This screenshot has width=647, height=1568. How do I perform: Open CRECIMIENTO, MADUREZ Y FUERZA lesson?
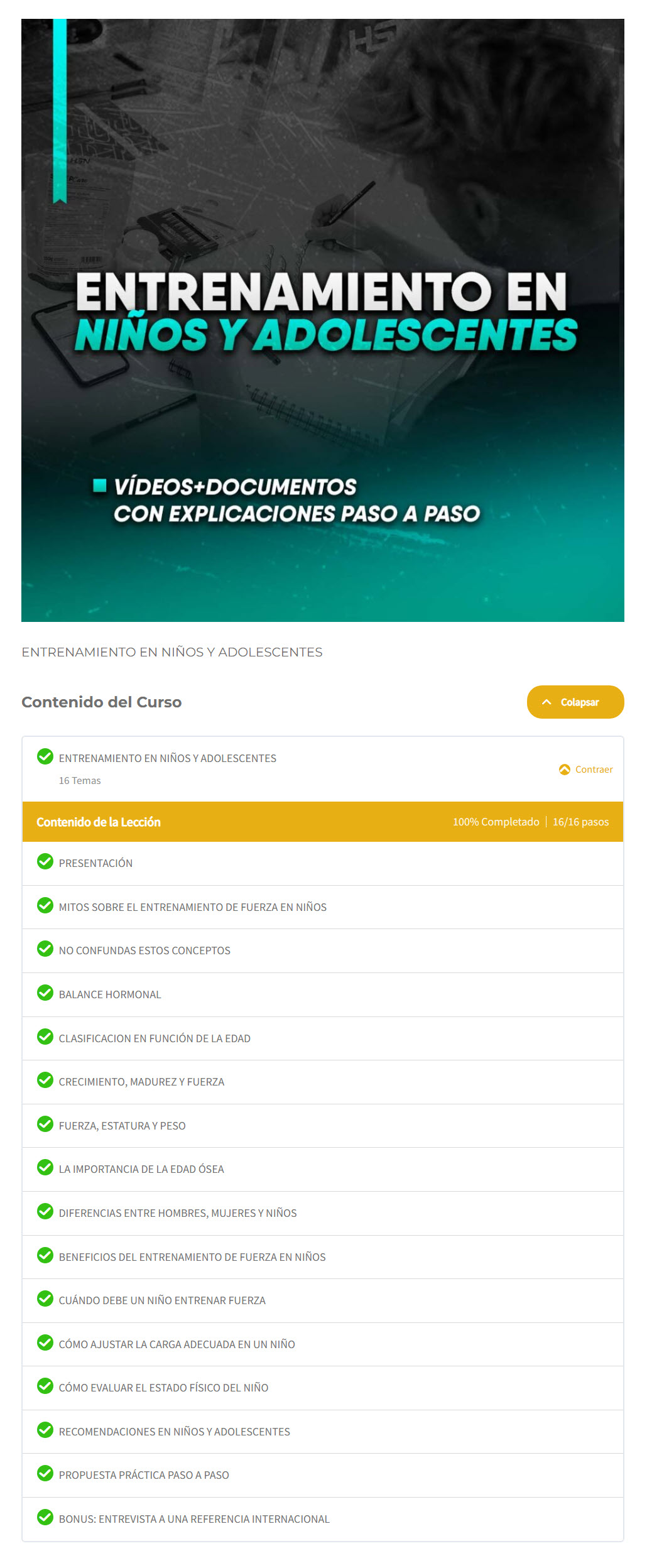[141, 1082]
